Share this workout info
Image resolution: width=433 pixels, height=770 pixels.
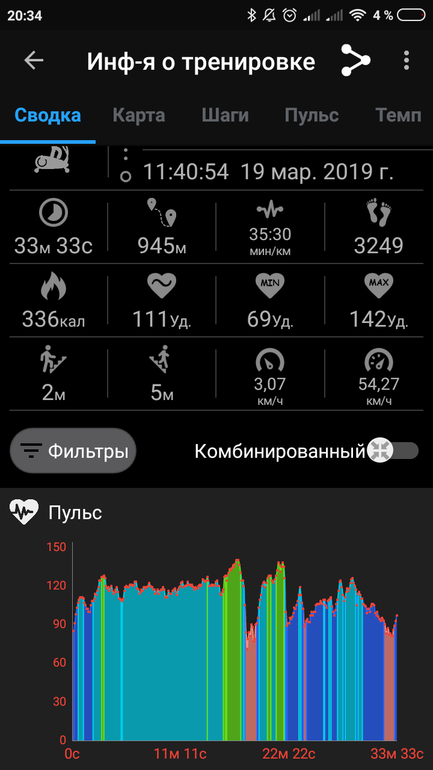tap(355, 60)
